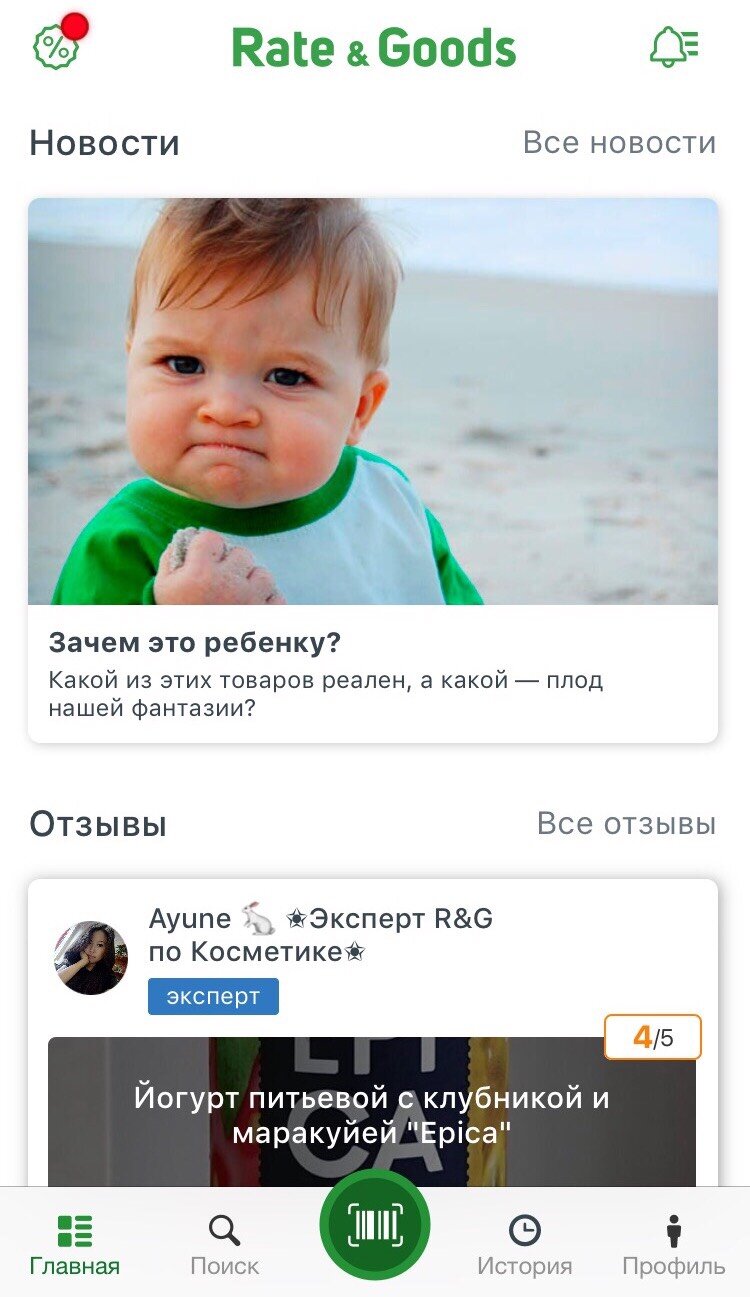Open the Epica yogurt review

(x=372, y=1112)
